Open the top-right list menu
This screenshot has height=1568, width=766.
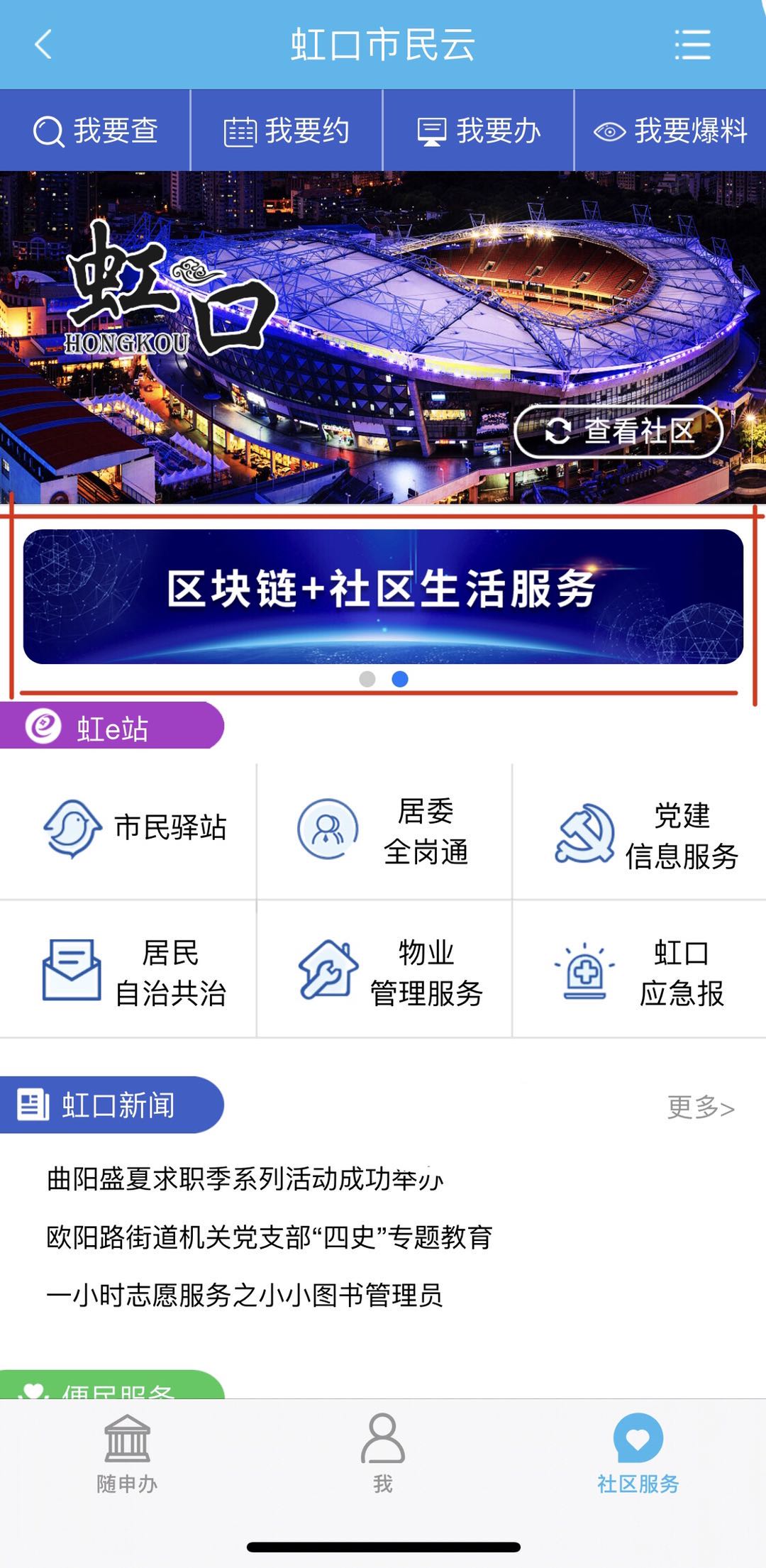[x=692, y=45]
